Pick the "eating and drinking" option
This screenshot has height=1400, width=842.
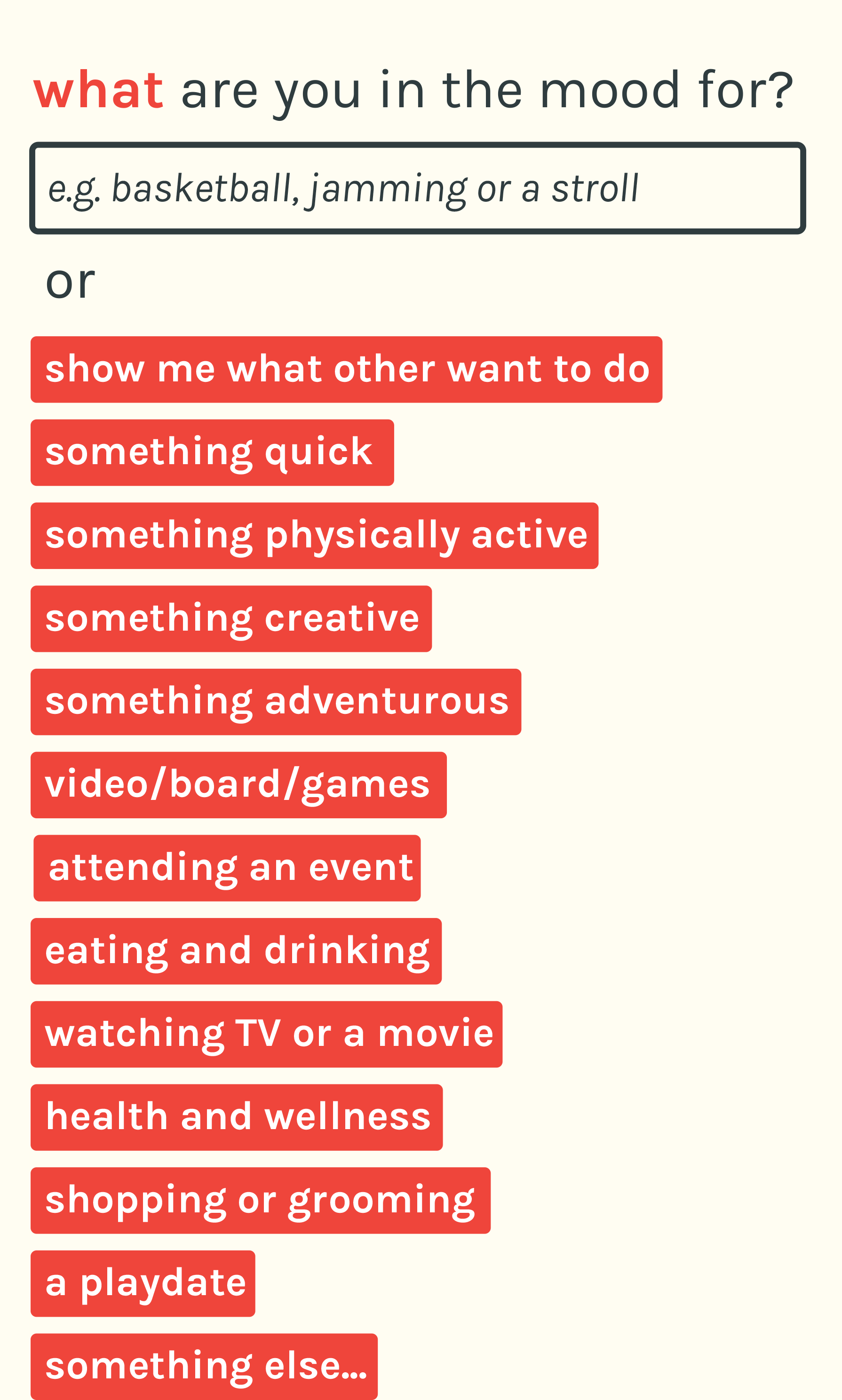236,951
